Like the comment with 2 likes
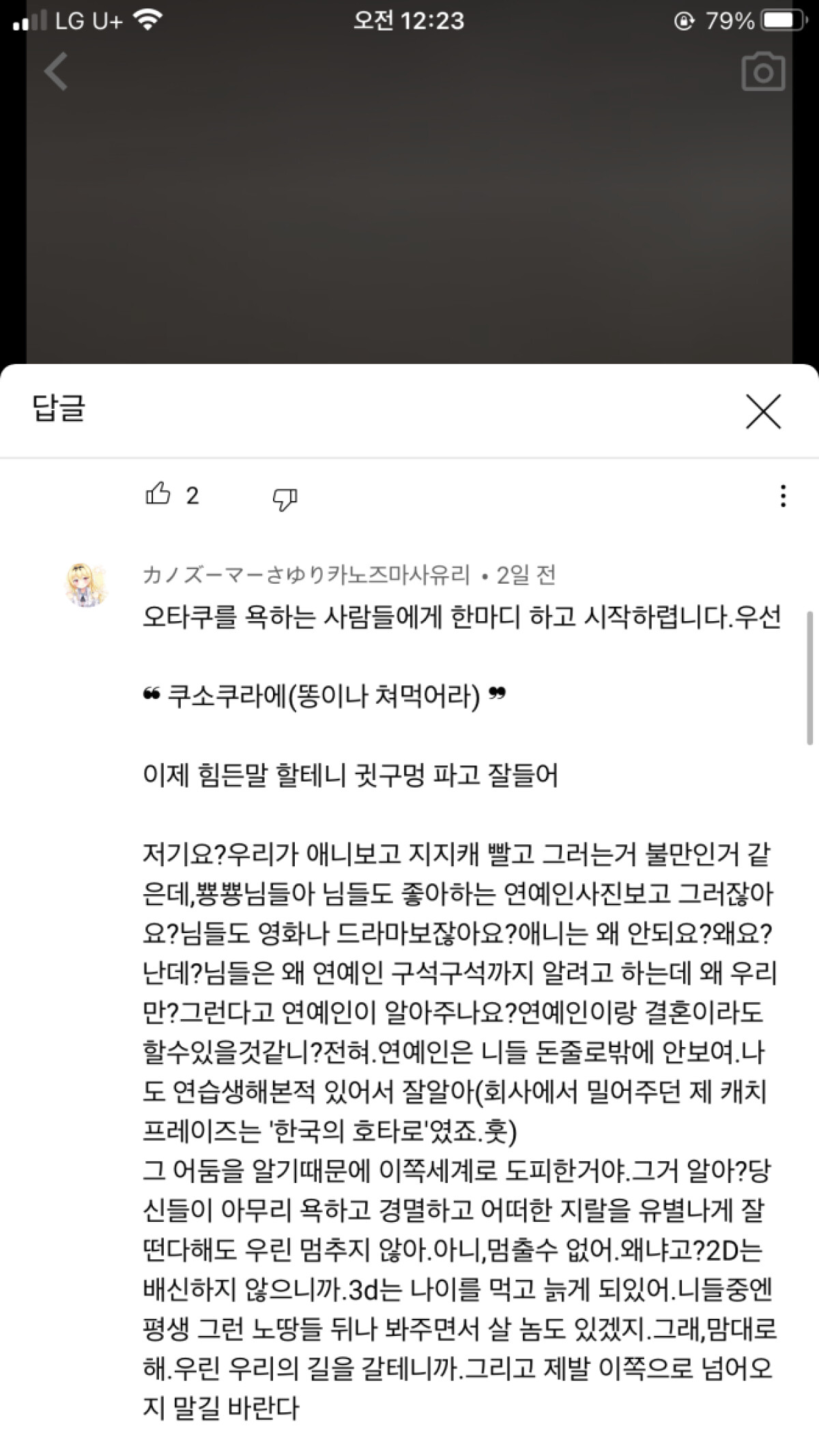 point(158,494)
